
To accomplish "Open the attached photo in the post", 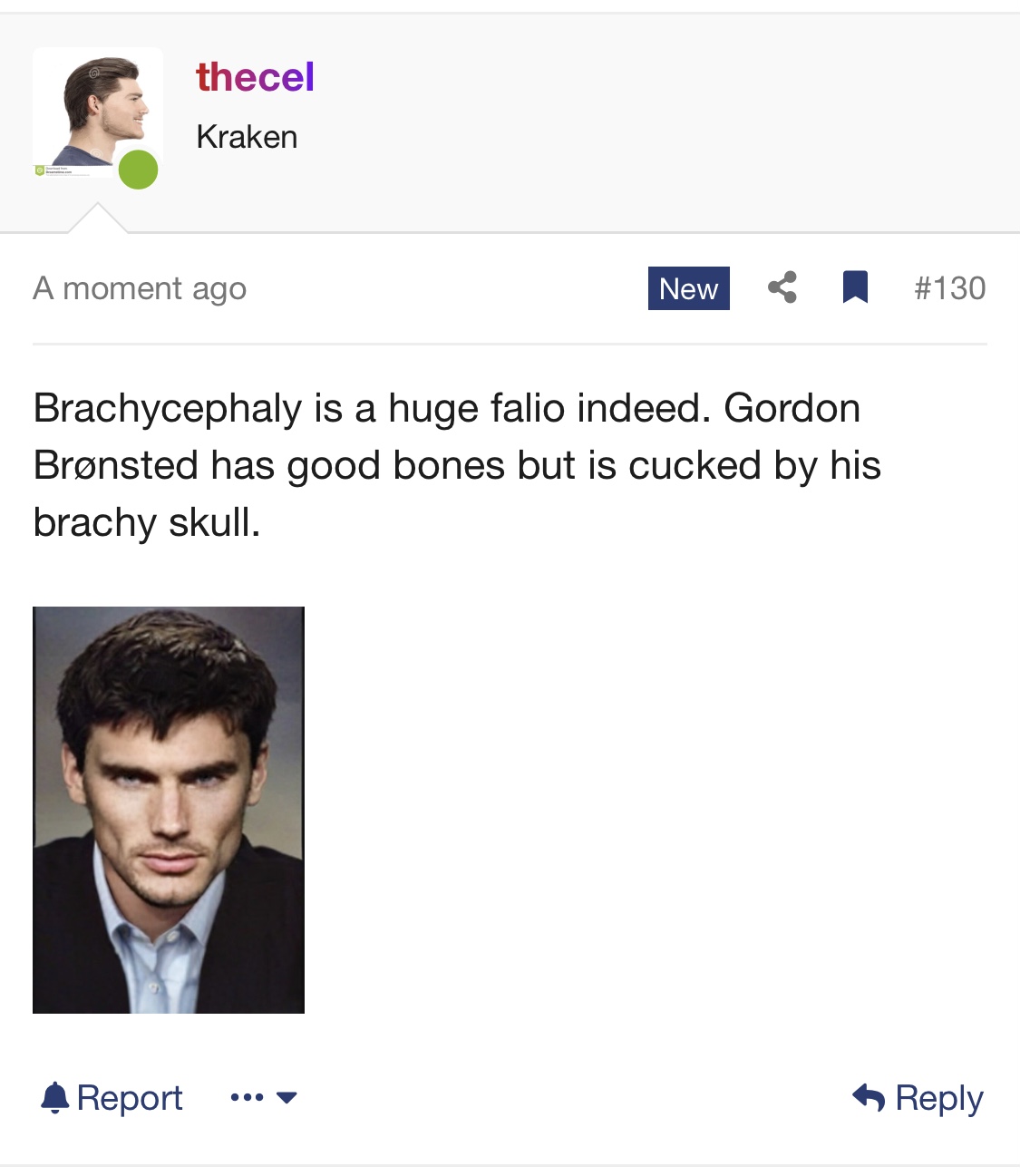I will tap(169, 810).
